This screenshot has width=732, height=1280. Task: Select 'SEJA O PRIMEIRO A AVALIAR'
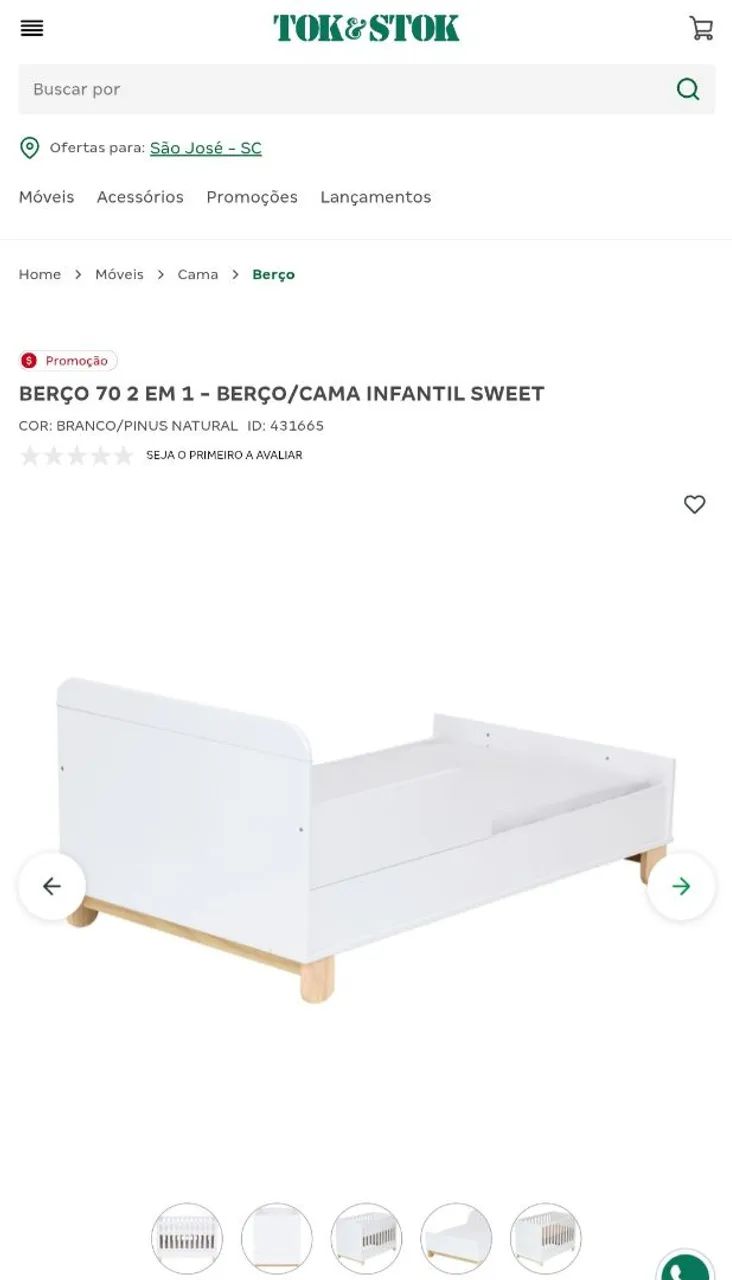224,455
